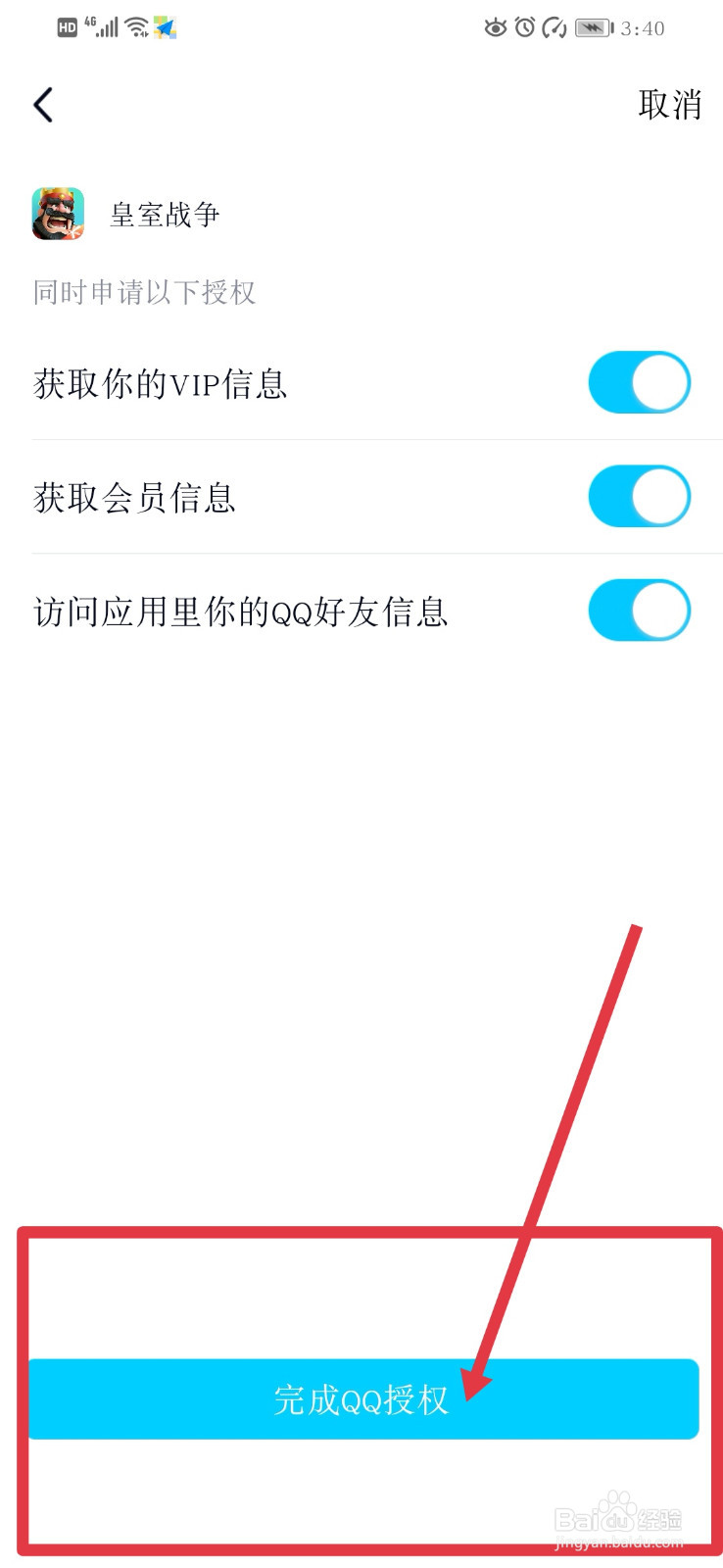Tap the back arrow at top left

click(x=43, y=104)
